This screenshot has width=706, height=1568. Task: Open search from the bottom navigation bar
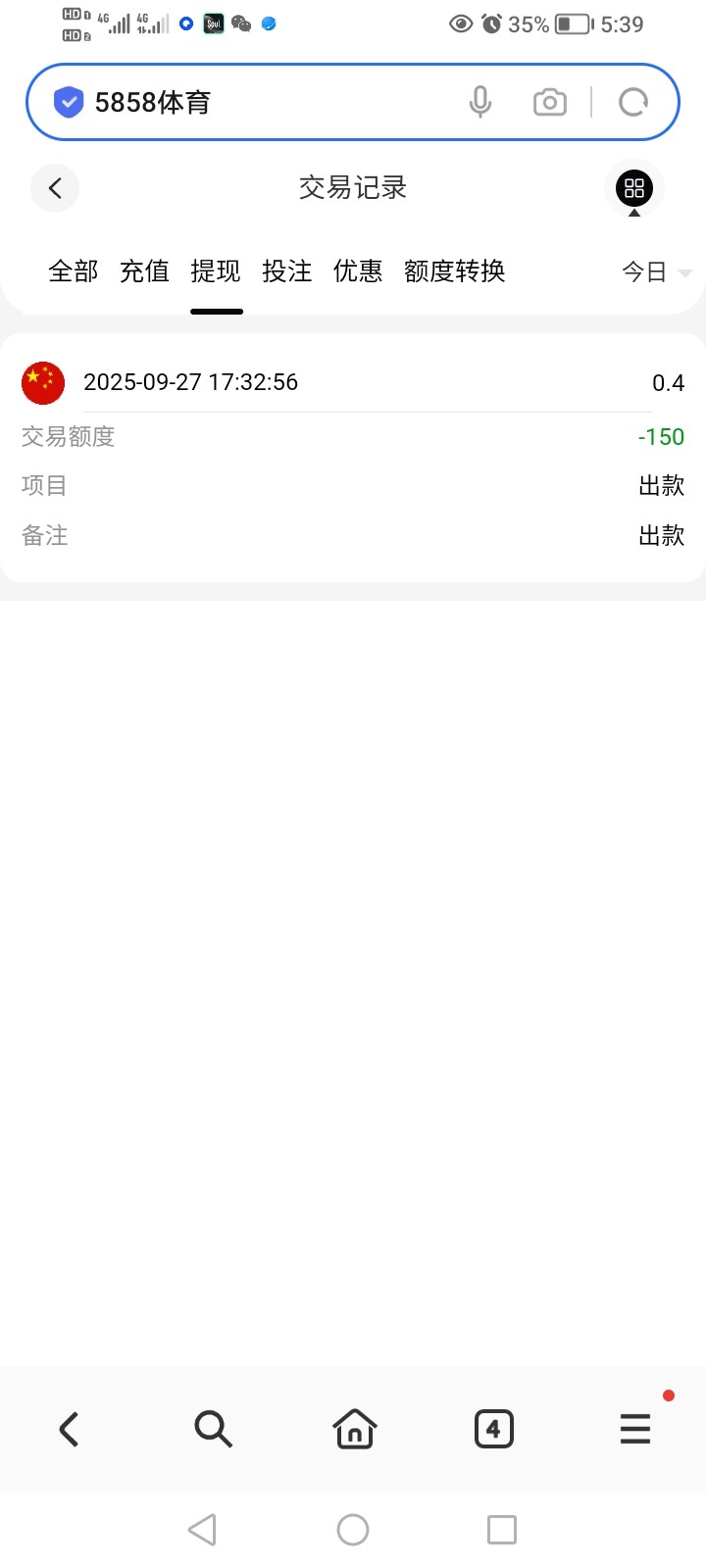tap(212, 1429)
